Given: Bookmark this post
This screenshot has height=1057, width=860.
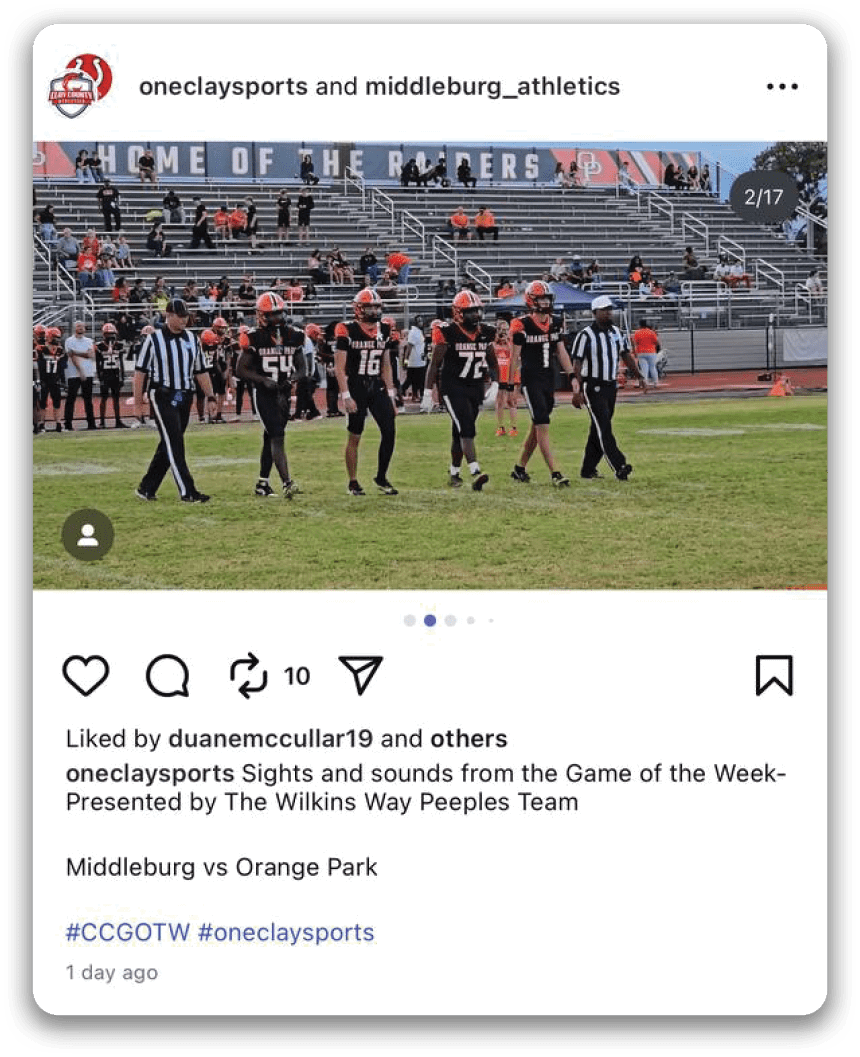Looking at the screenshot, I should coord(774,676).
